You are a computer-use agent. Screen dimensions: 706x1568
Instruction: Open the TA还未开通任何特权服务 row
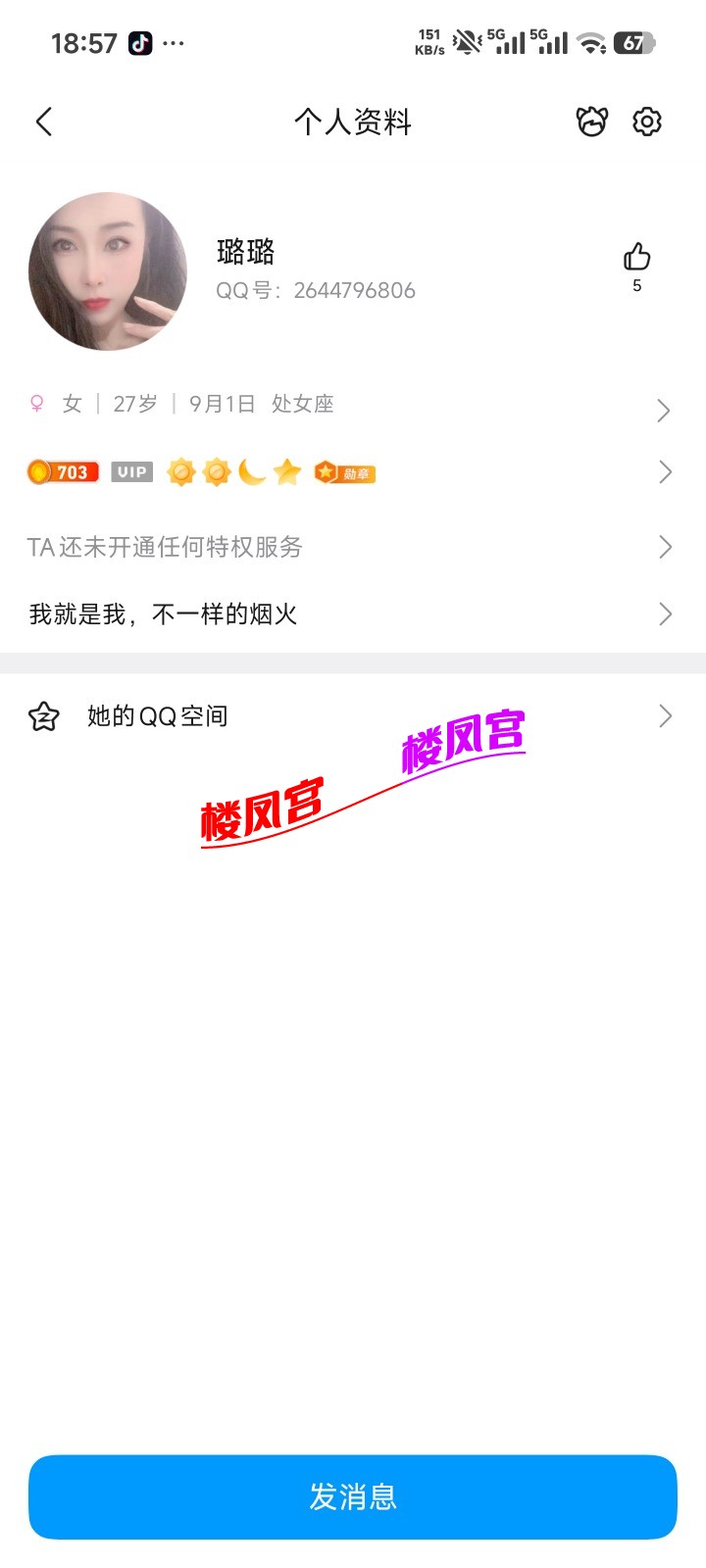coord(351,547)
